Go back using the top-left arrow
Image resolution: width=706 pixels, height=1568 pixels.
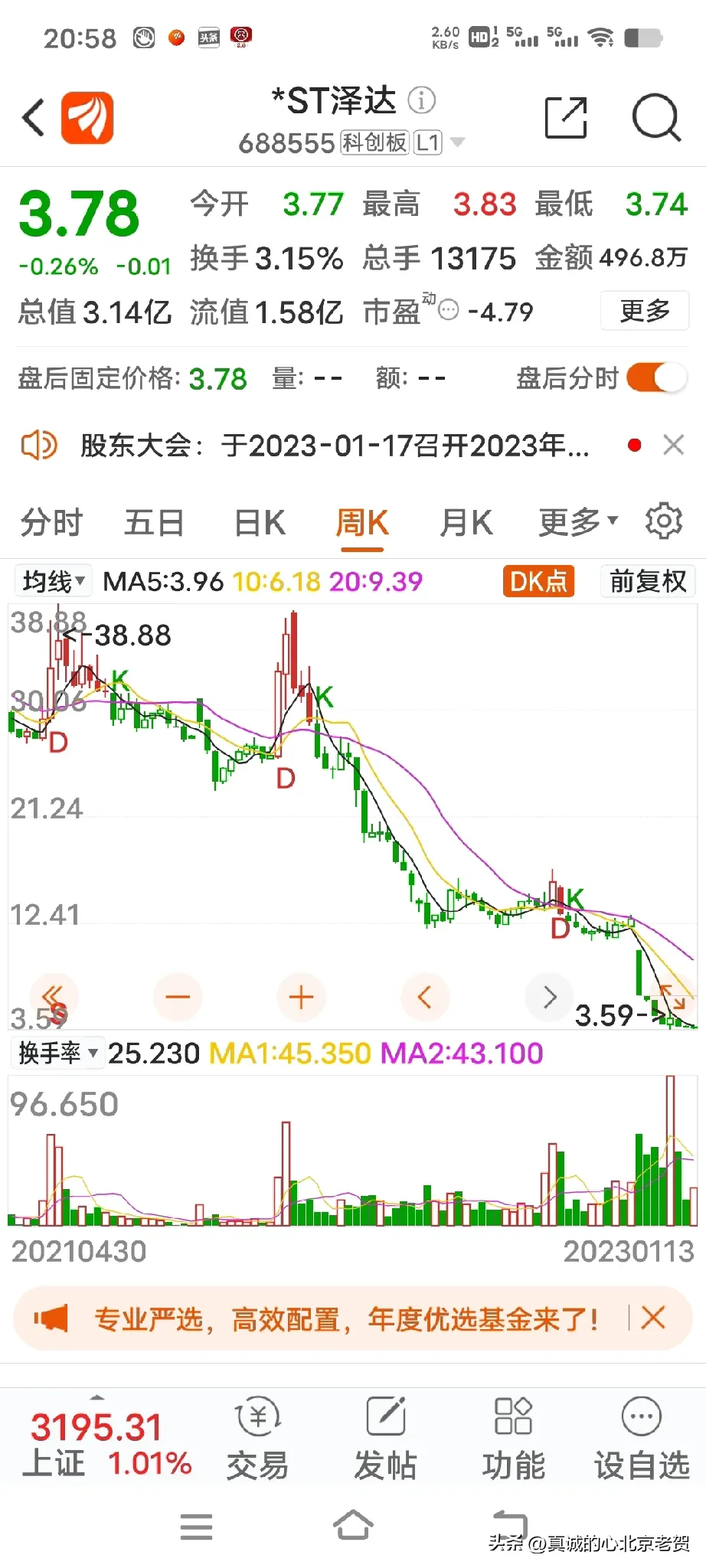34,118
